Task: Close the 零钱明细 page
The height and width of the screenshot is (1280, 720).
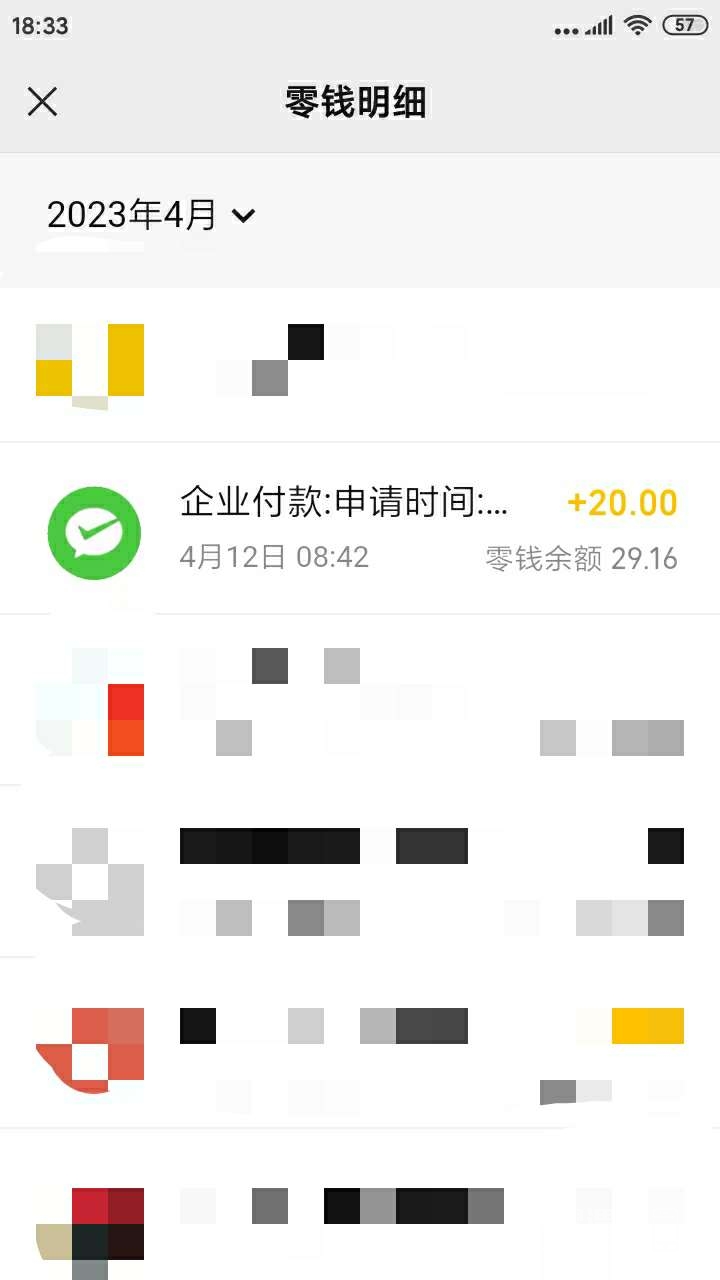Action: pos(42,101)
